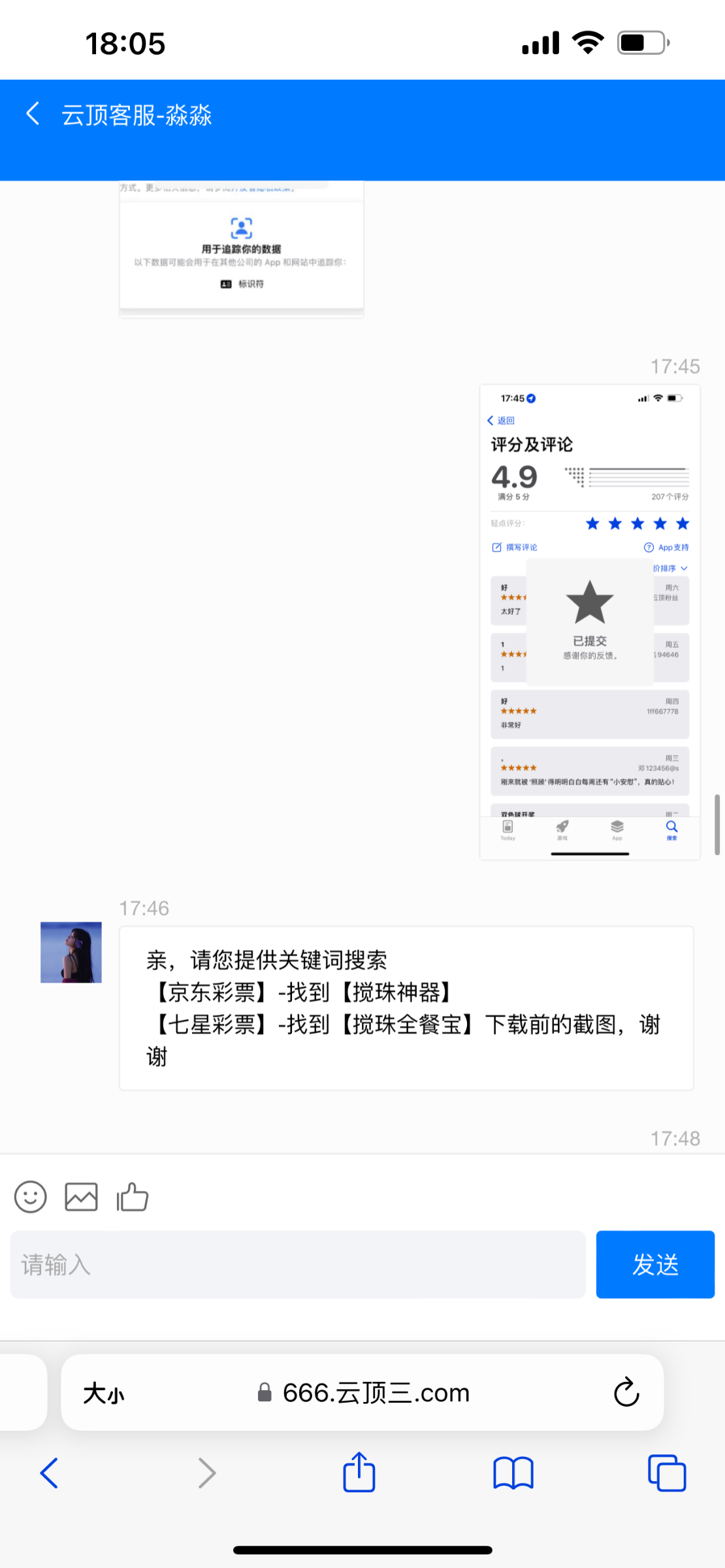Go back from the 云顶客服 chat
The height and width of the screenshot is (1568, 725).
click(33, 114)
